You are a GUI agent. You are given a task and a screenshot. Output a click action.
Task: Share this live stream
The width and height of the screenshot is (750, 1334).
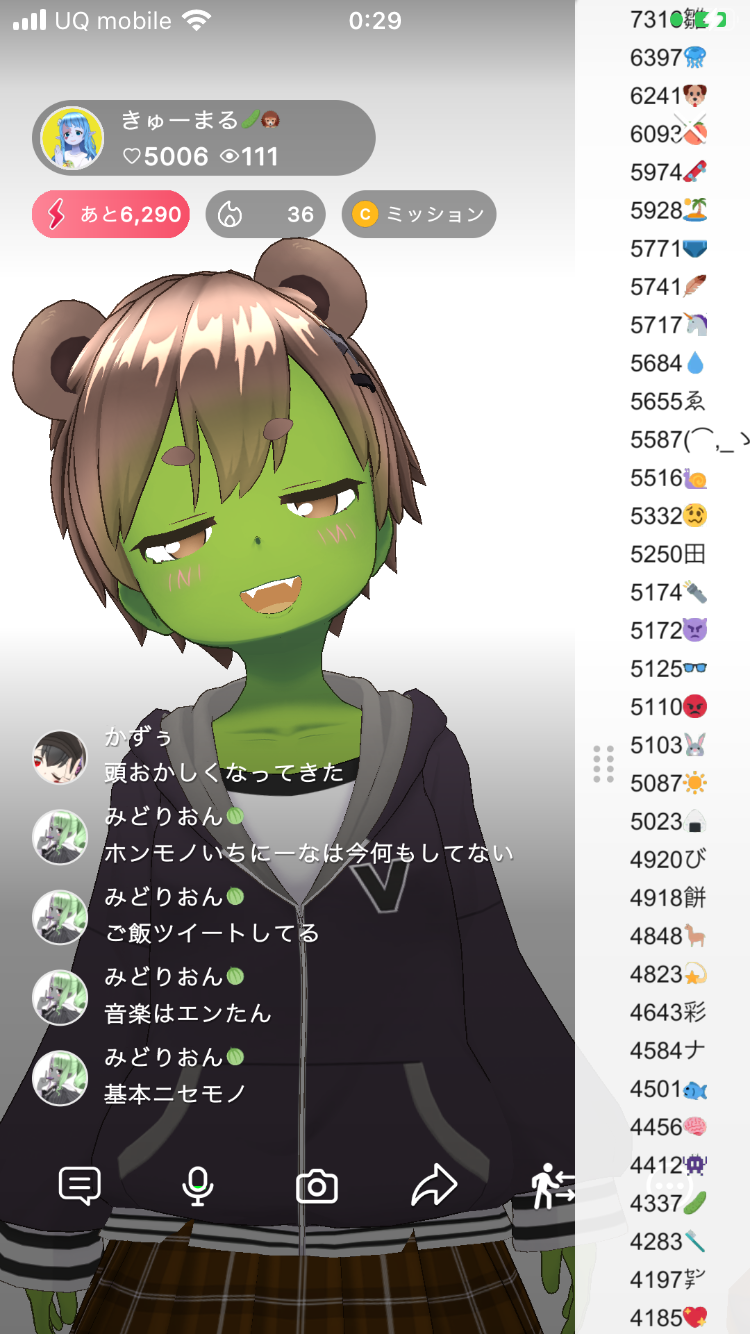[434, 1186]
